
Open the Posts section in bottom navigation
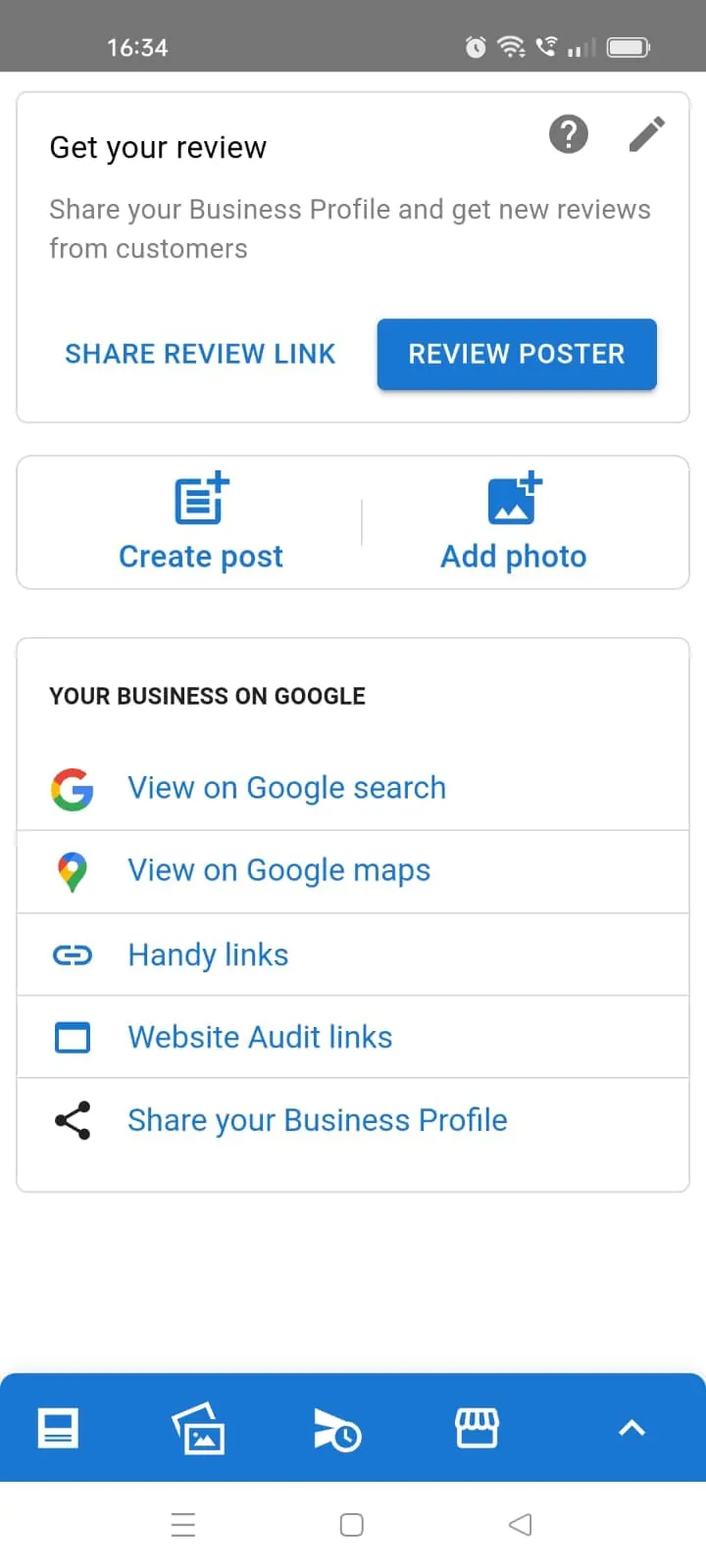[x=59, y=1428]
